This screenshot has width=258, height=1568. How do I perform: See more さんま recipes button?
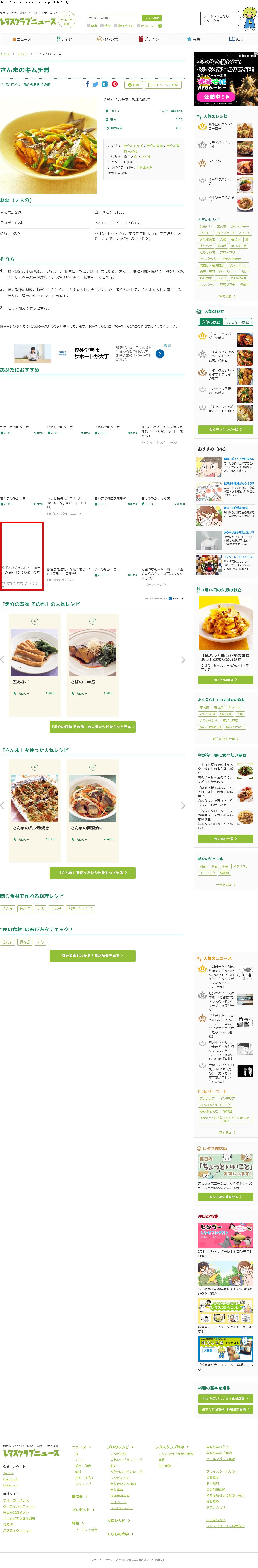[93, 873]
